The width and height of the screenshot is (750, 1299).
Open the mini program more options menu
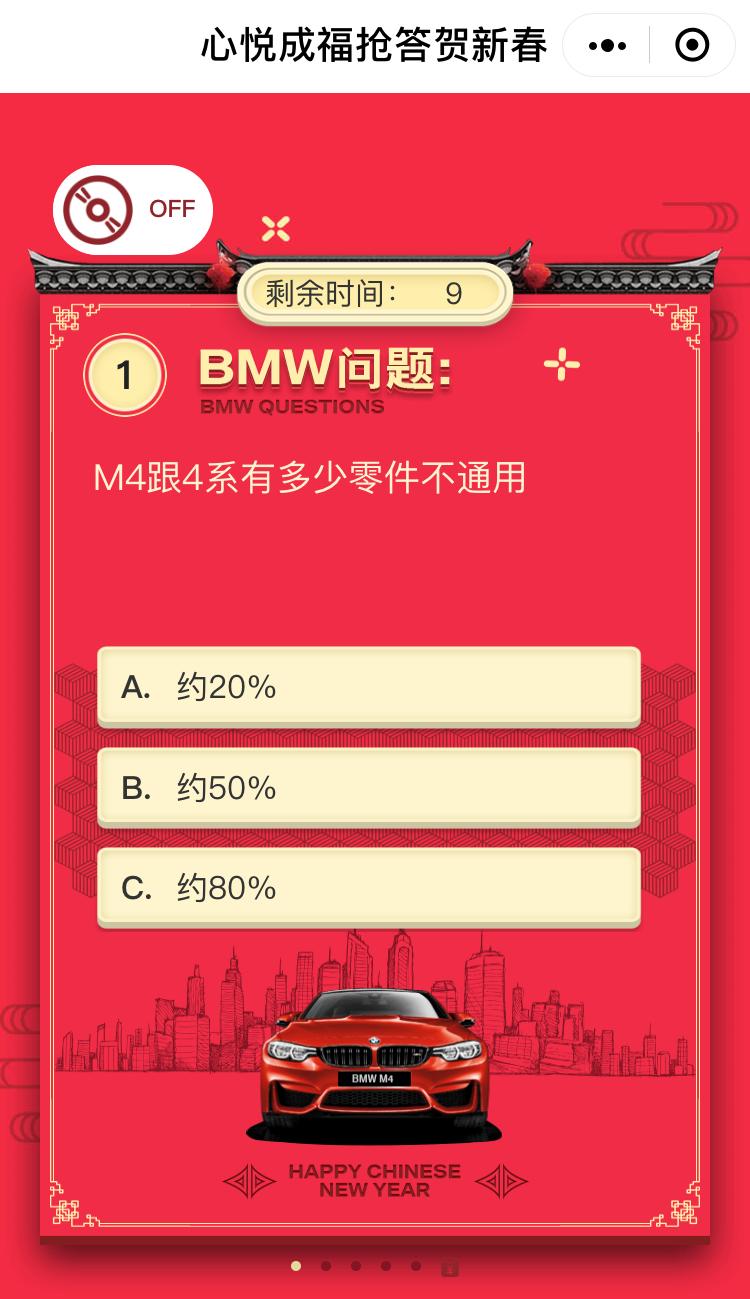[x=608, y=46]
